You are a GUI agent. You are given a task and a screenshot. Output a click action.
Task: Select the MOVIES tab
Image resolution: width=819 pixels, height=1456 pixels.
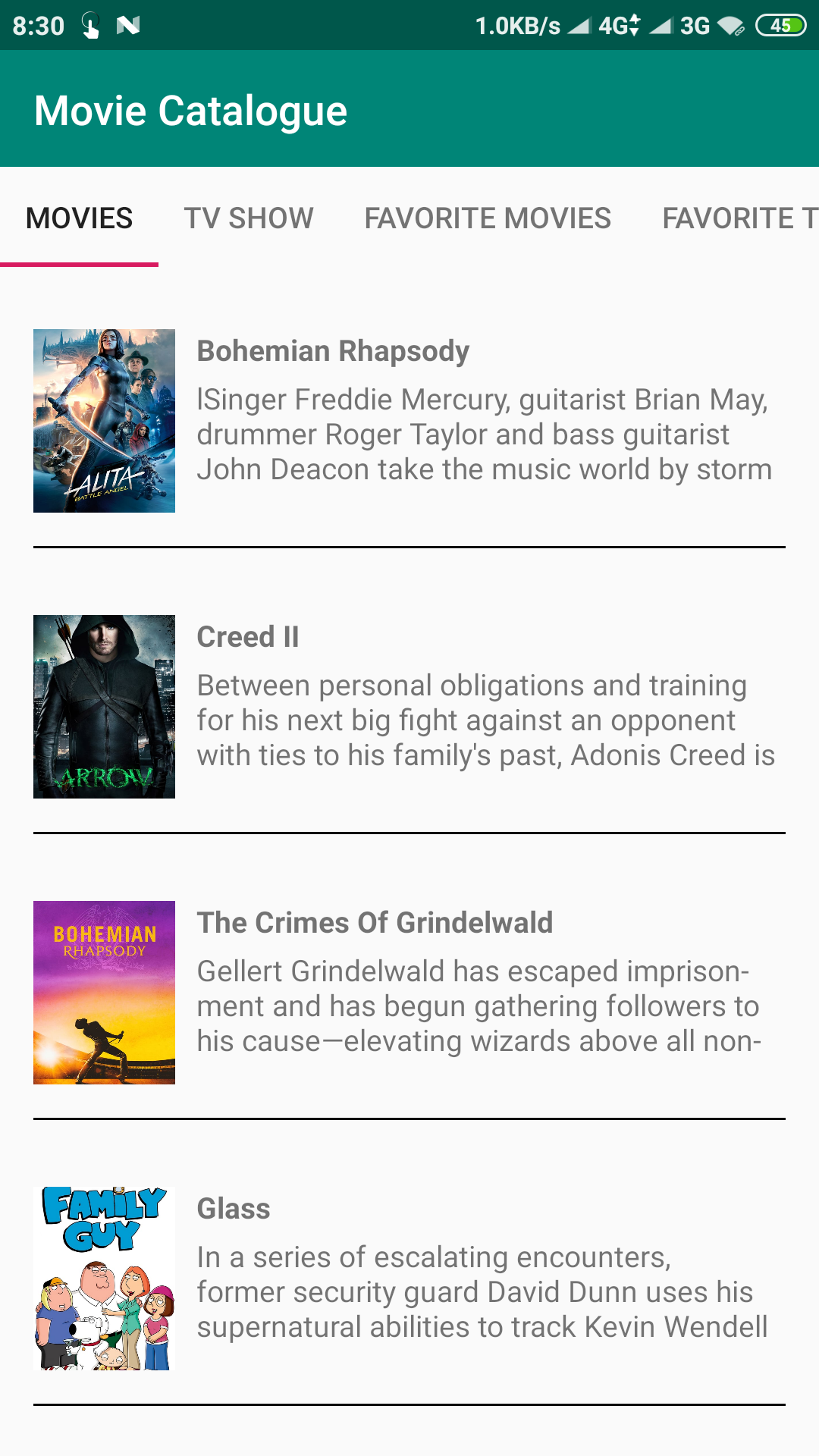78,218
